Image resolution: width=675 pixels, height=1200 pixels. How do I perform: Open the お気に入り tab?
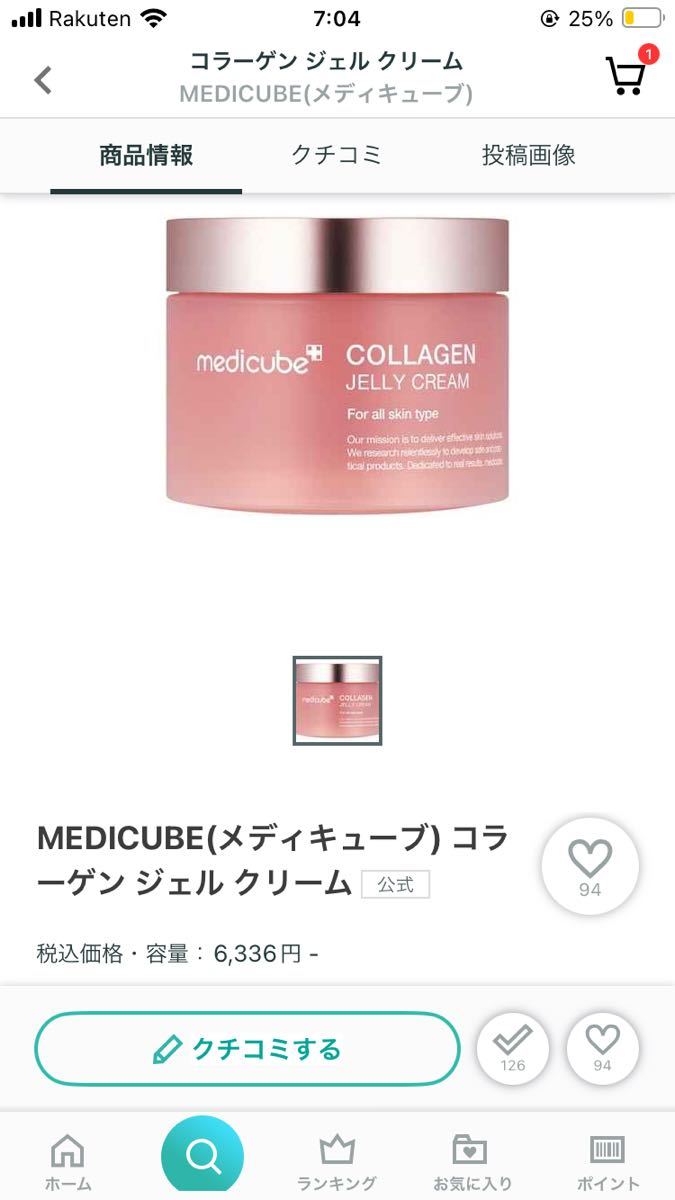point(469,1163)
